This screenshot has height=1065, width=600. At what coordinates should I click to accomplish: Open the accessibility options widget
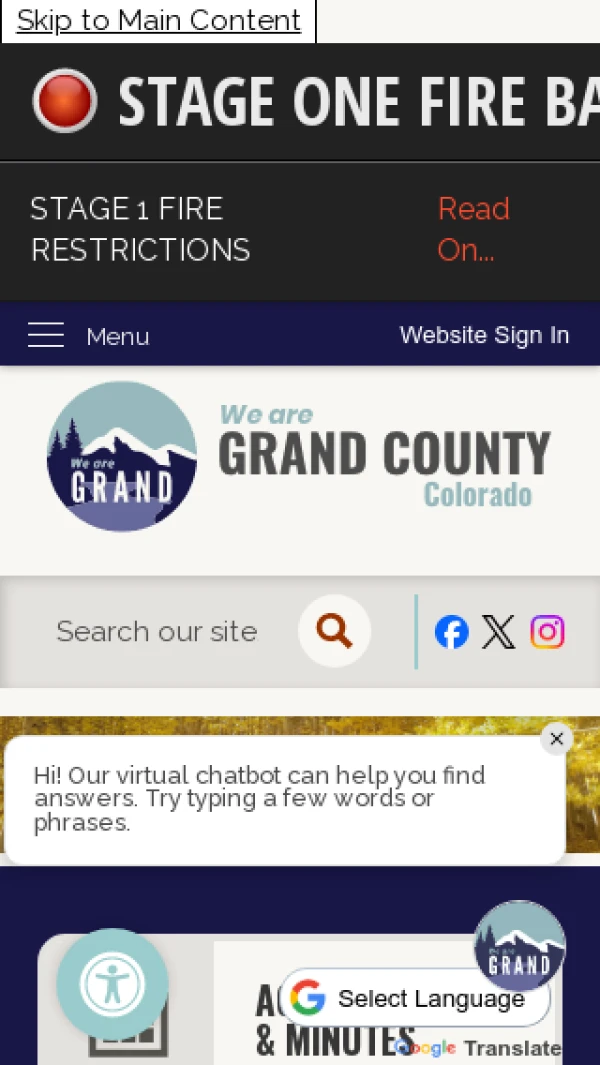112,984
